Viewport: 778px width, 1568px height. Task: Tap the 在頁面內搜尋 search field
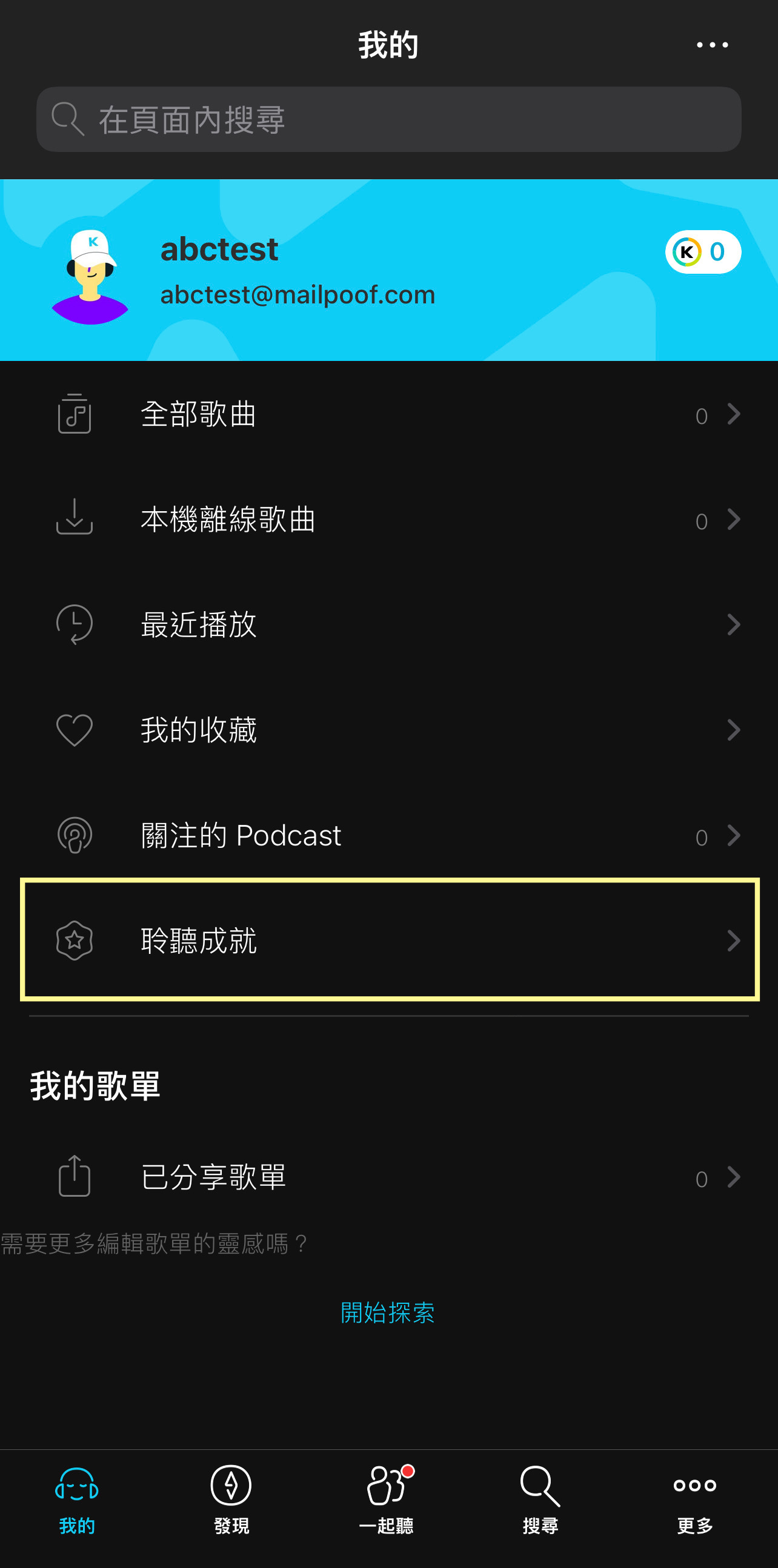(x=388, y=119)
